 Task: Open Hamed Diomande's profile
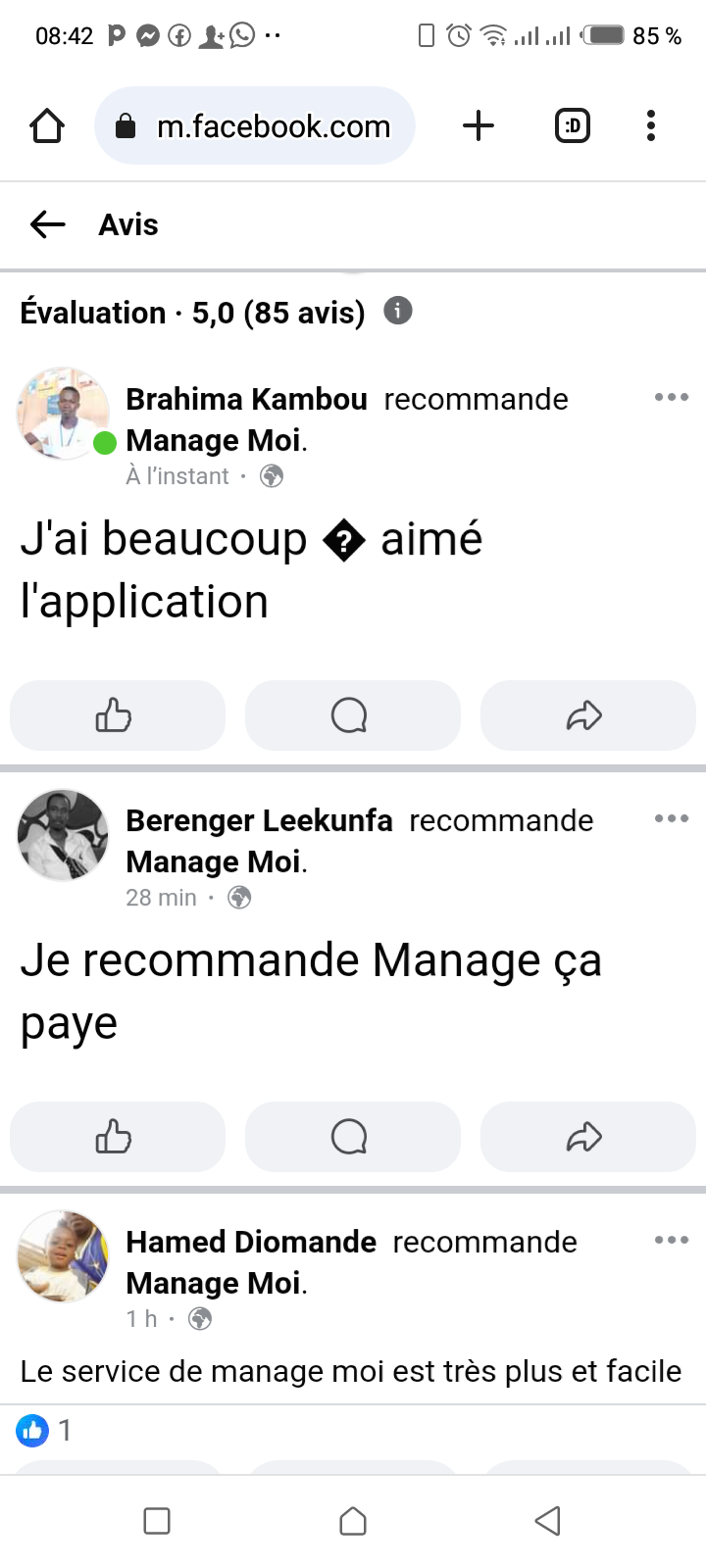pos(251,1243)
